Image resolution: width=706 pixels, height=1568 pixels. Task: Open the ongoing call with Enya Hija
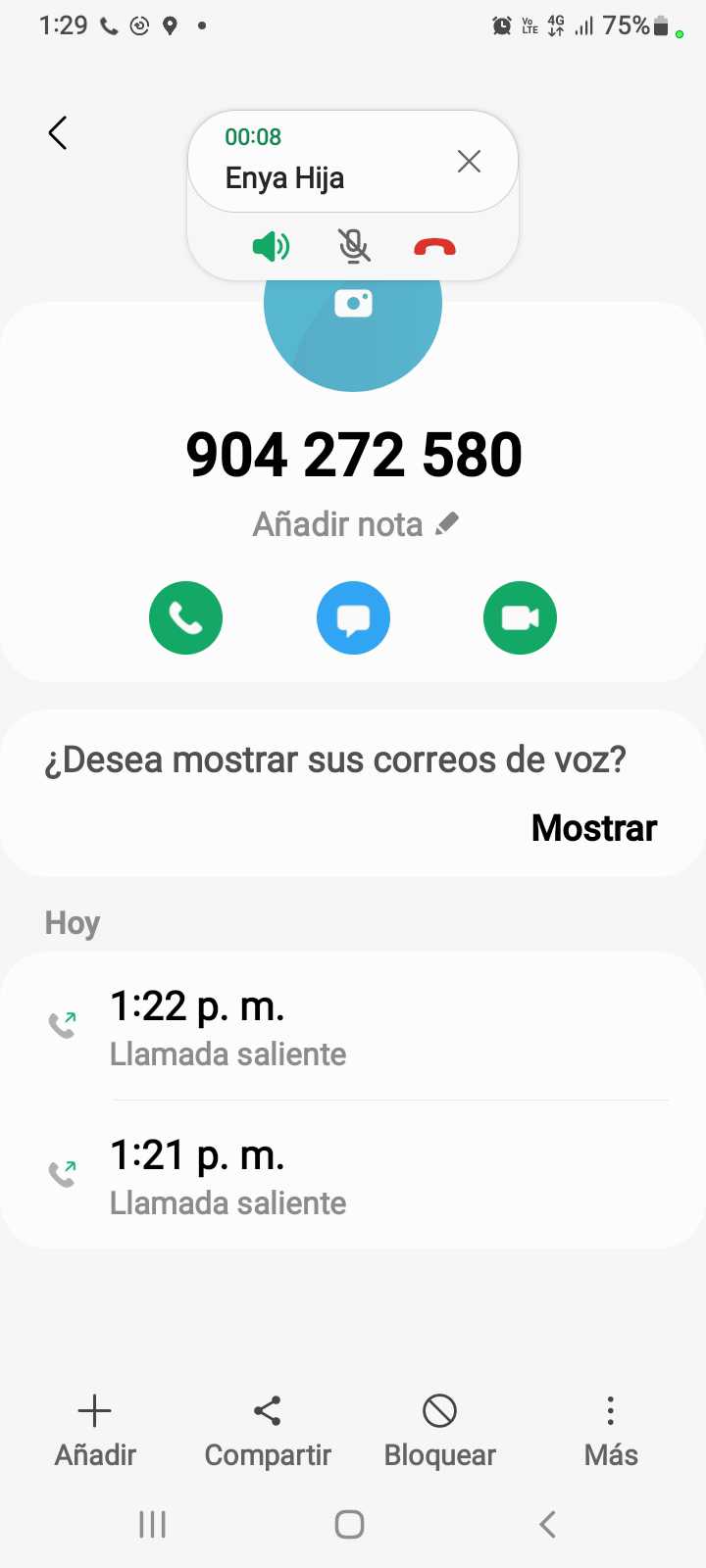[294, 165]
